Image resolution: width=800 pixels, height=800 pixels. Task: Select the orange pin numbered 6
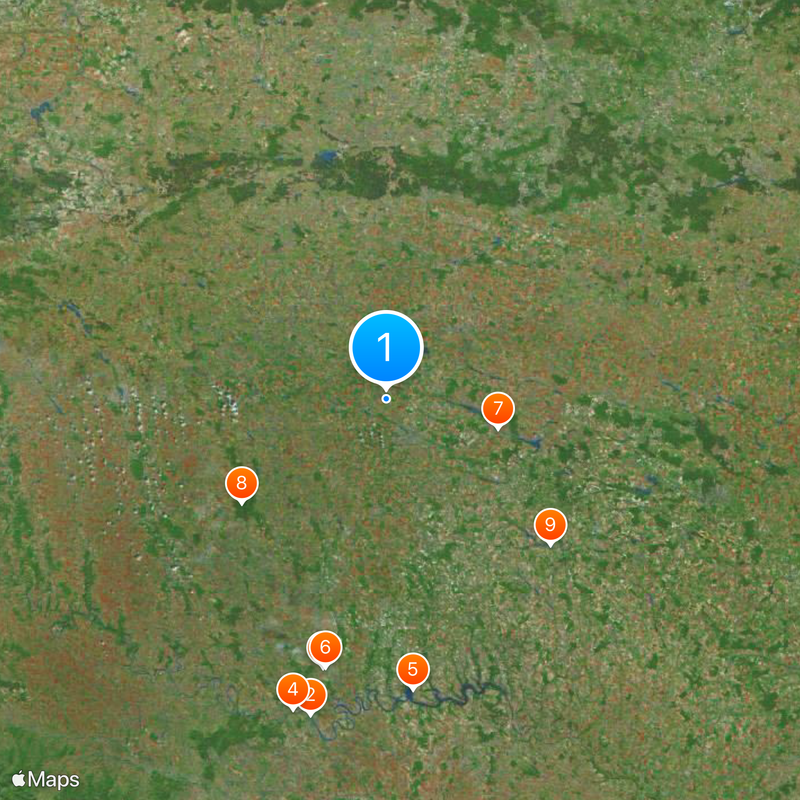click(x=325, y=647)
